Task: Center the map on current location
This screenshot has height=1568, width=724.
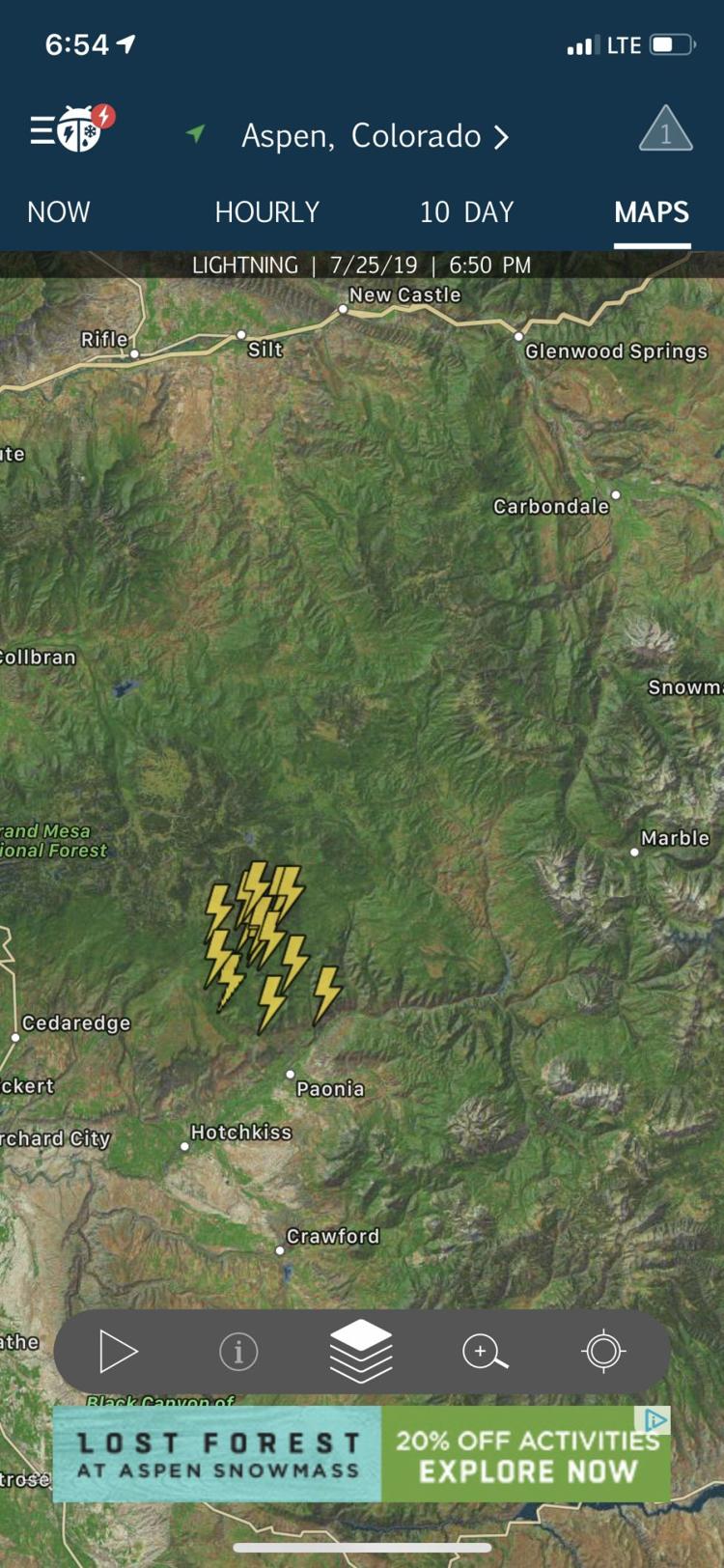Action: (x=604, y=1351)
